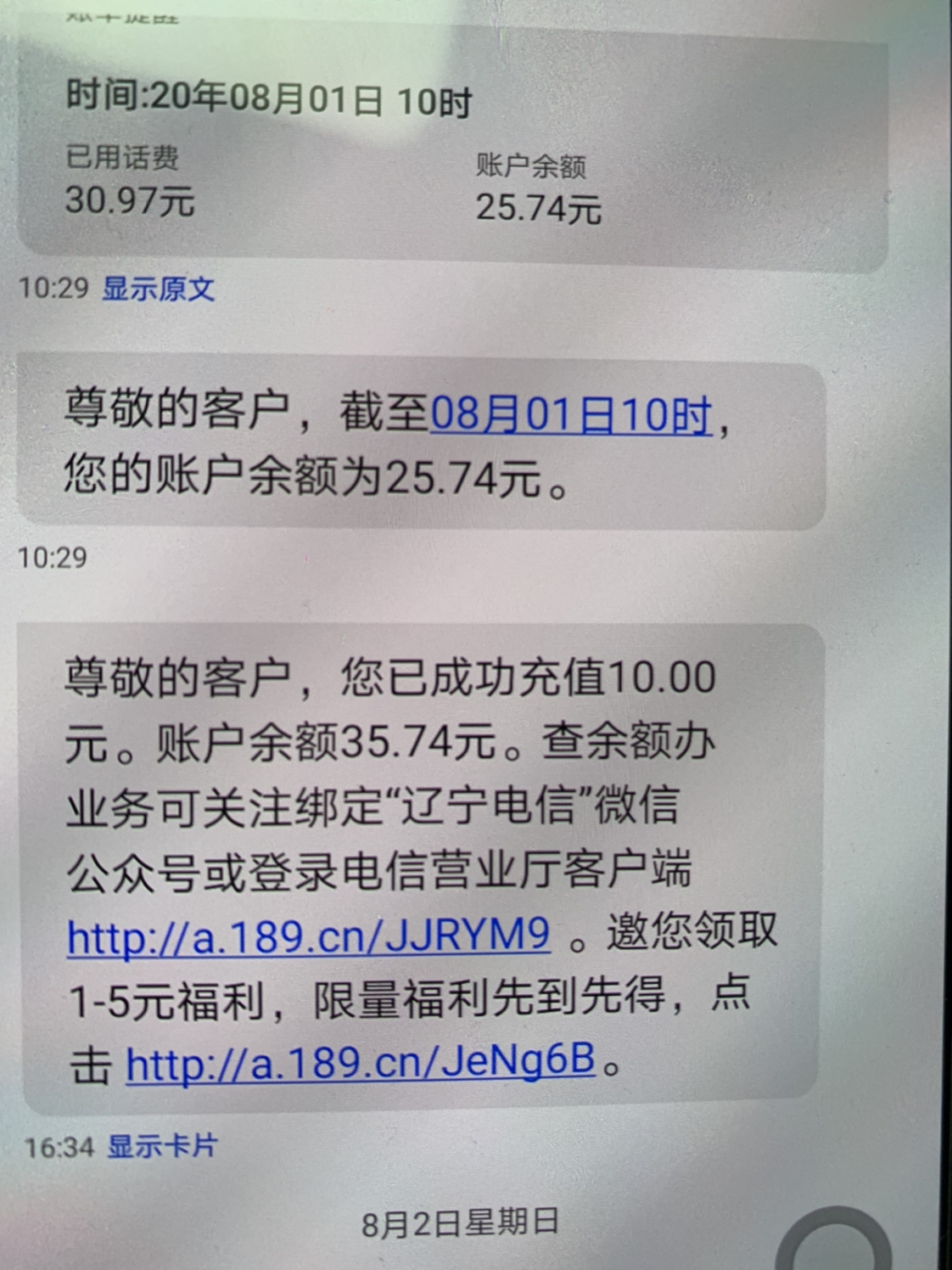
Task: Open the balance card message
Action: coord(450,153)
